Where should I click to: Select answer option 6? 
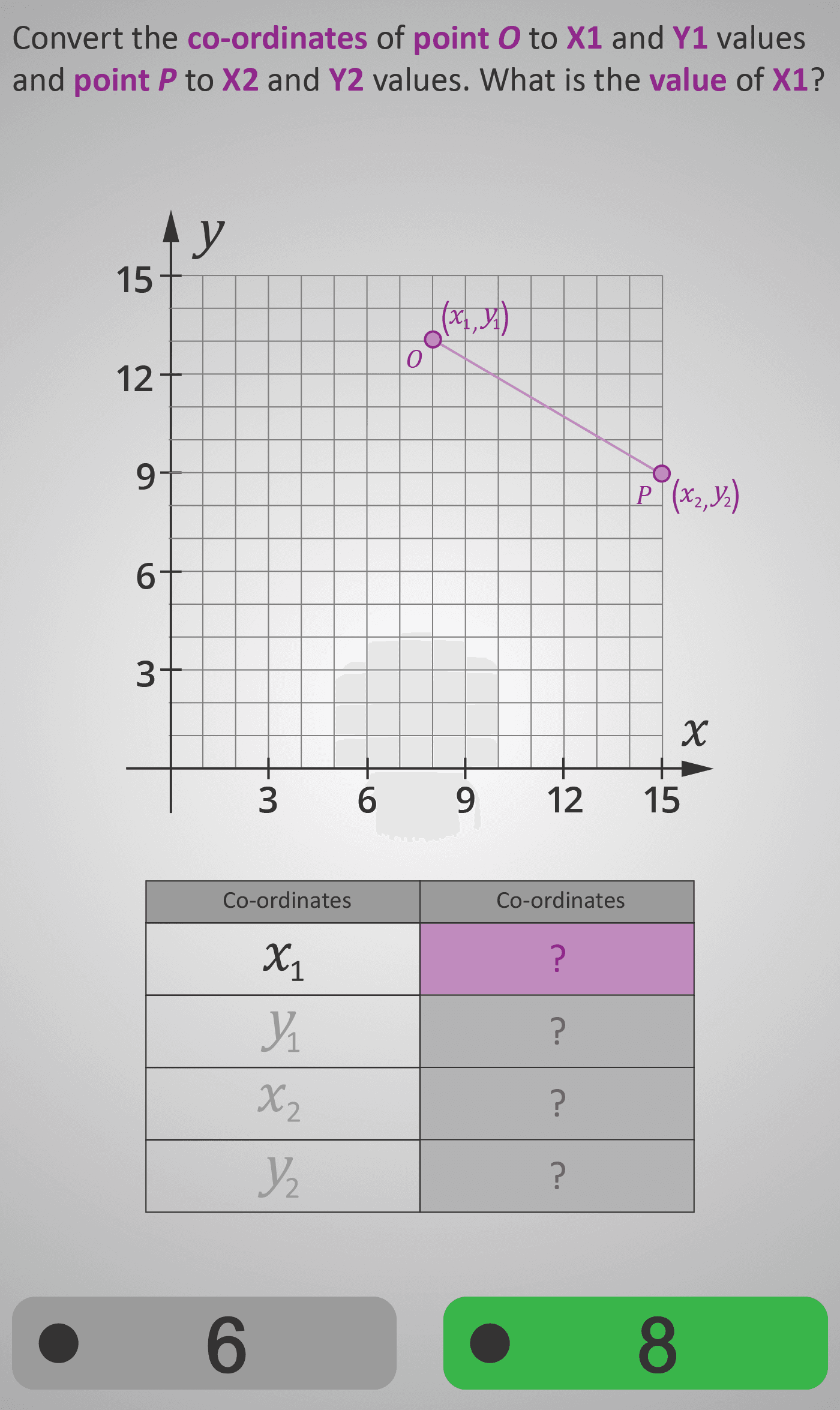204,1343
